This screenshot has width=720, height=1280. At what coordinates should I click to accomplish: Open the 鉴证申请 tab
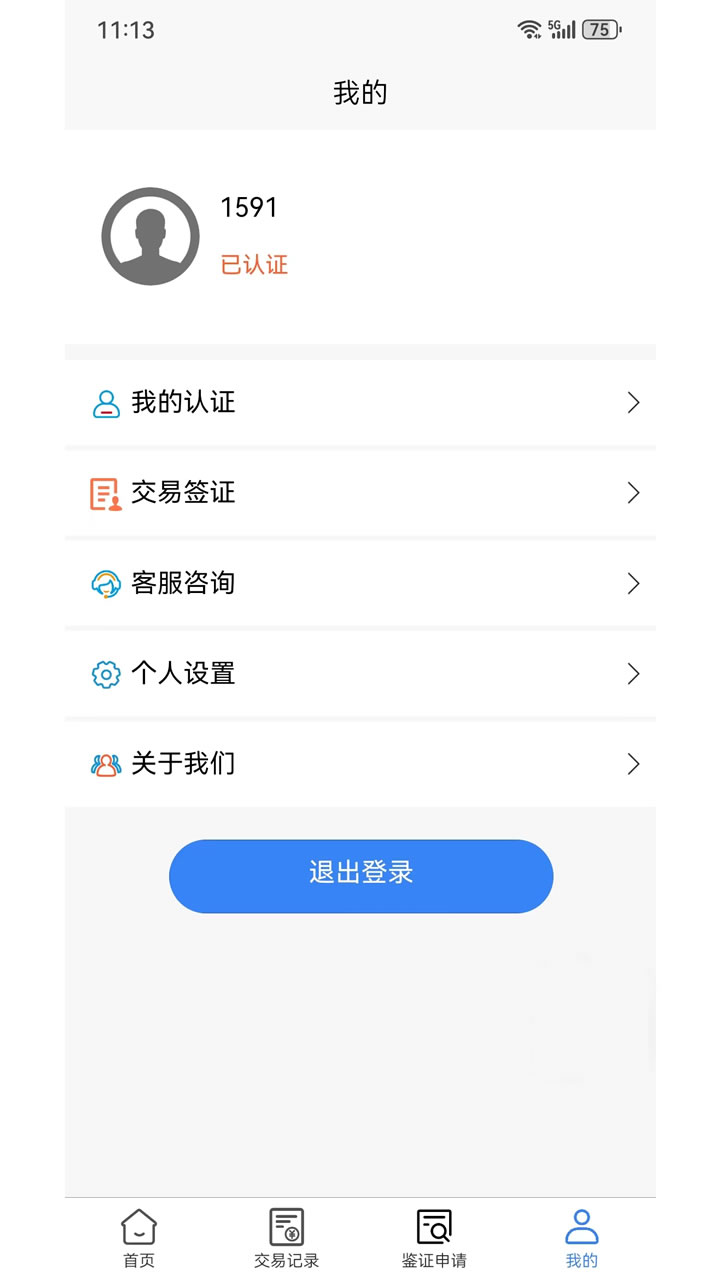[x=434, y=1238]
